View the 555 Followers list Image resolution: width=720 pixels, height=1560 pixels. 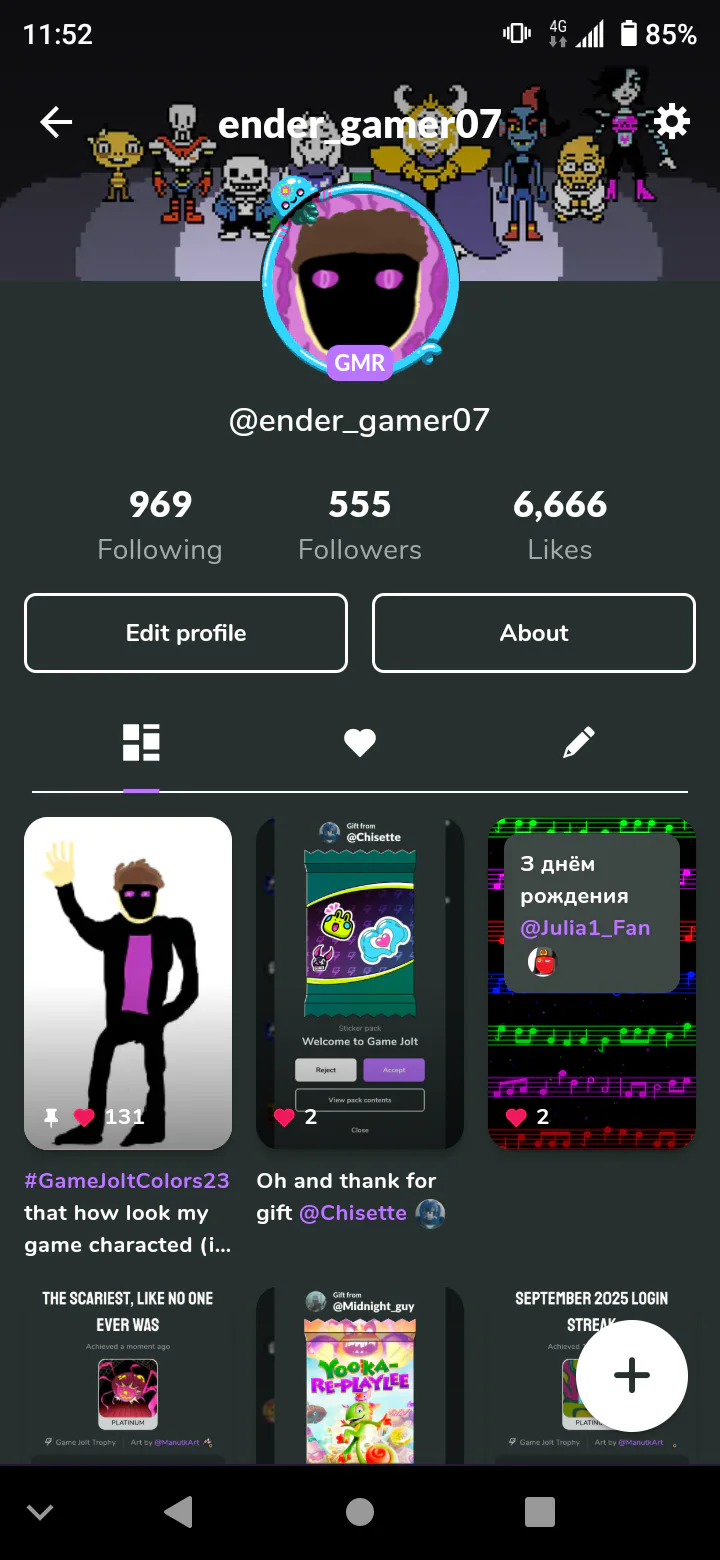pos(360,525)
